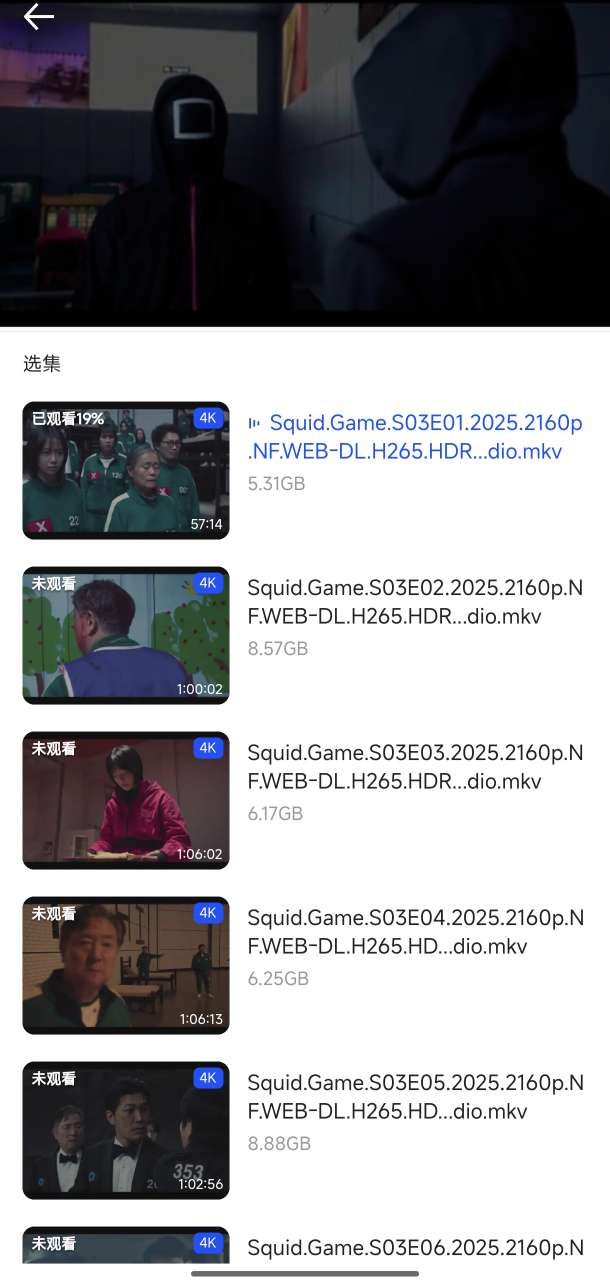The image size is (610, 1288).
Task: Open Squid.Game.S03E02 episode
Action: 414,603
